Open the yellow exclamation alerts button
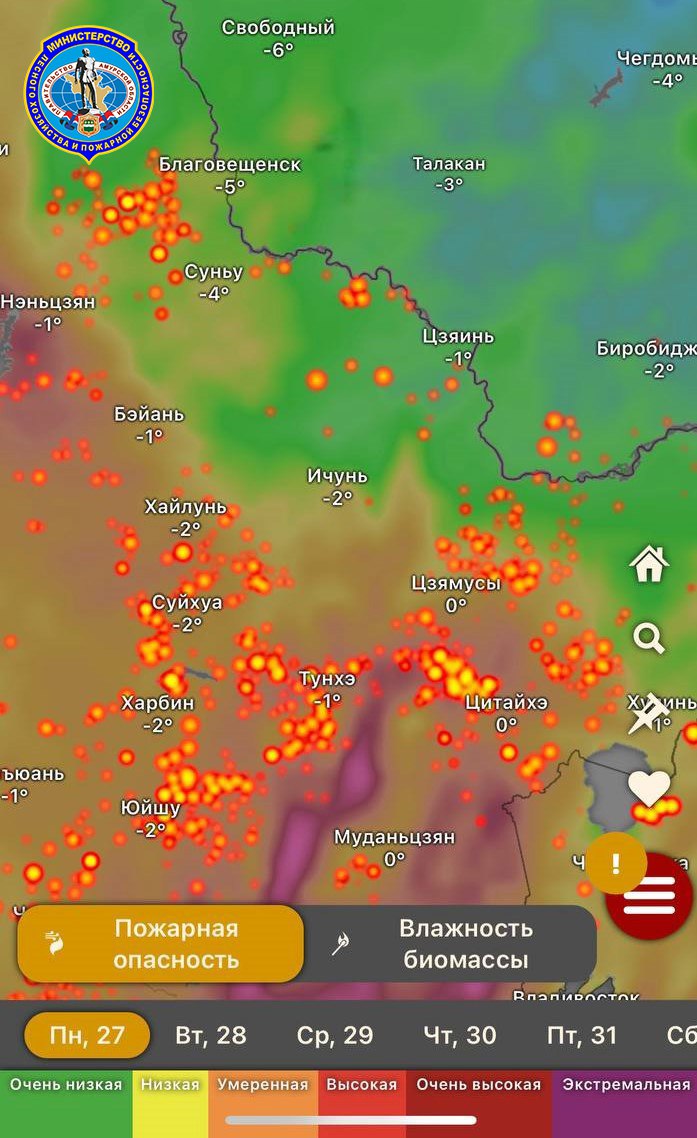Image resolution: width=697 pixels, height=1138 pixels. (615, 864)
